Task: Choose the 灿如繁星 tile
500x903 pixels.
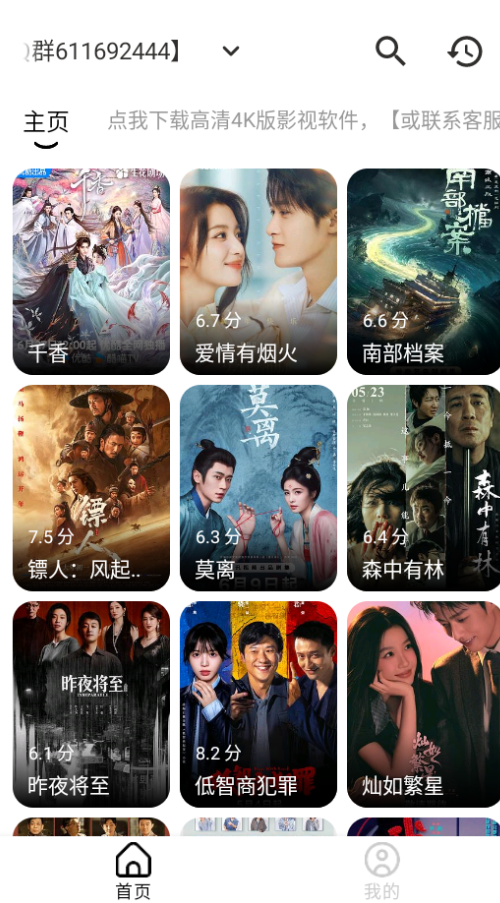Action: point(423,704)
